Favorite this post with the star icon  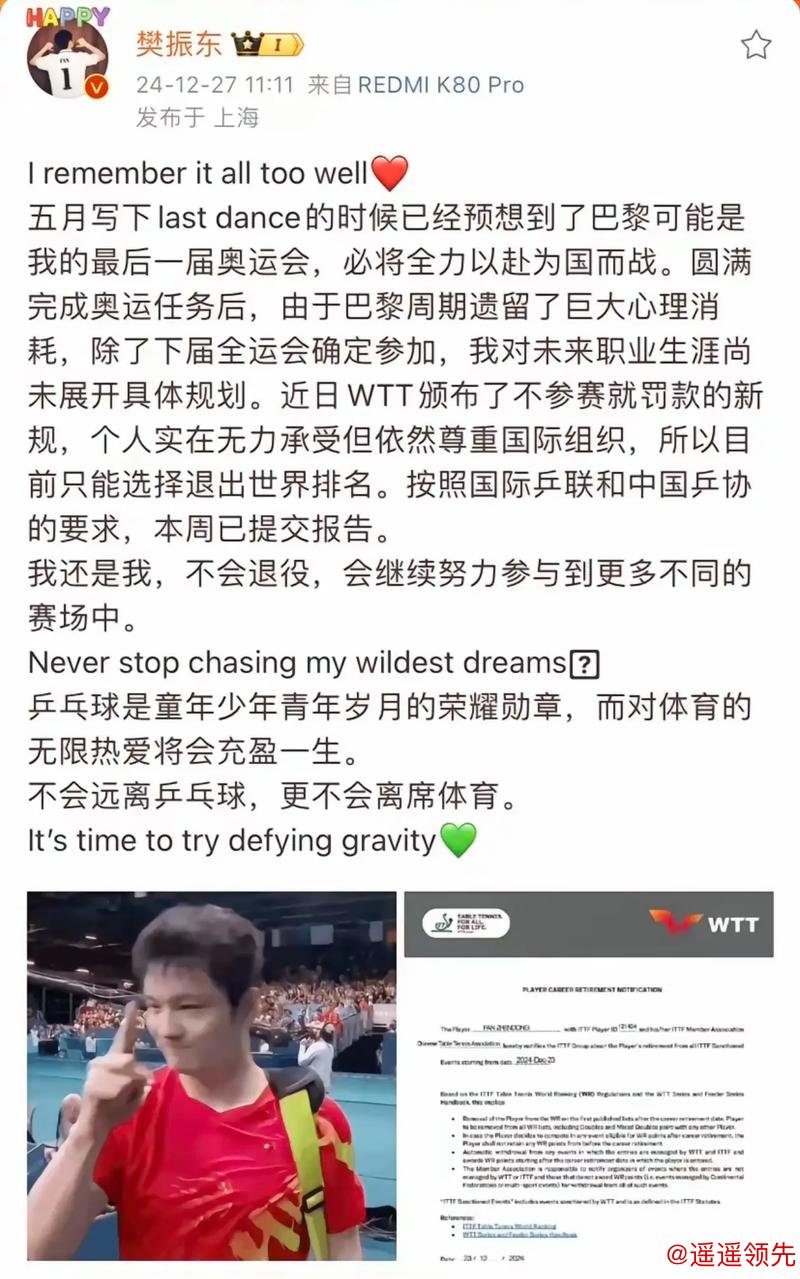click(x=756, y=45)
